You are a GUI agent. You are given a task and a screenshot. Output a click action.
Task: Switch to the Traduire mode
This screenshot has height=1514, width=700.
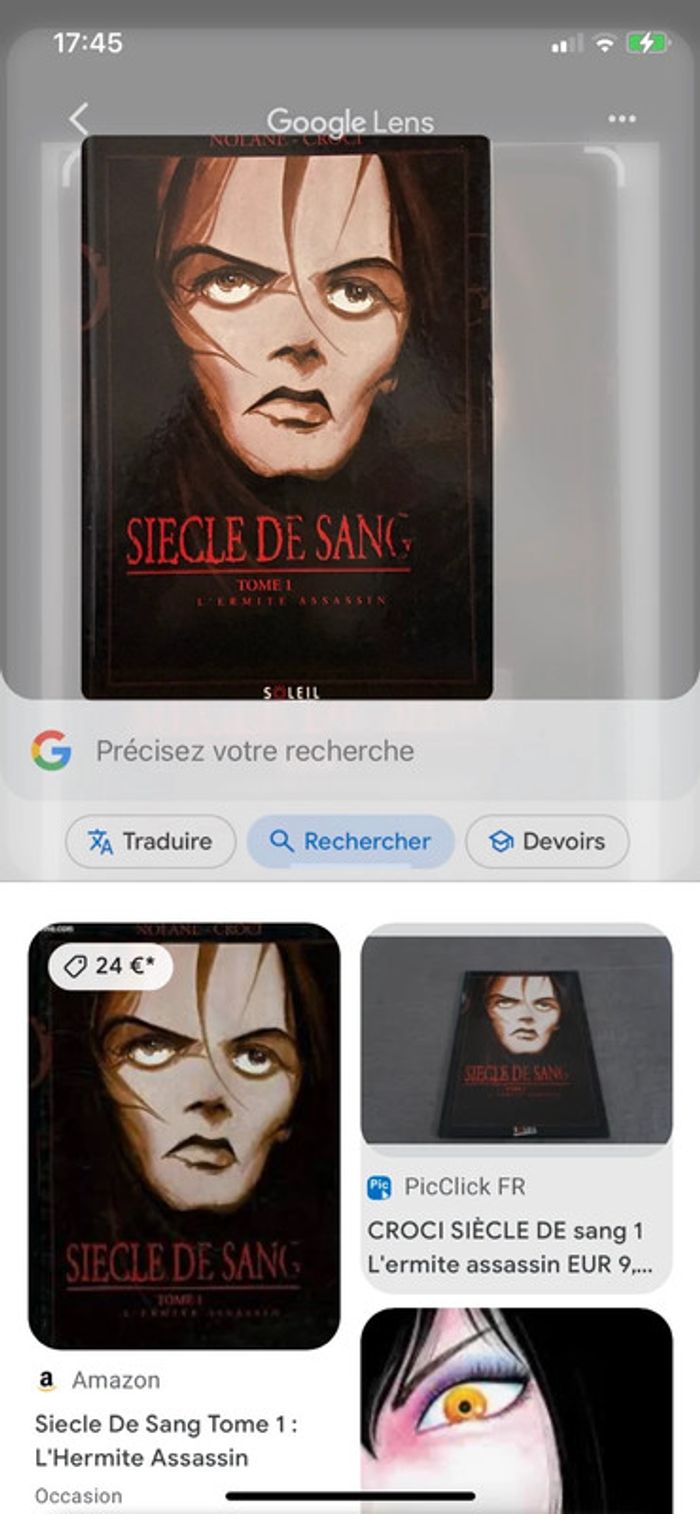pyautogui.click(x=150, y=841)
